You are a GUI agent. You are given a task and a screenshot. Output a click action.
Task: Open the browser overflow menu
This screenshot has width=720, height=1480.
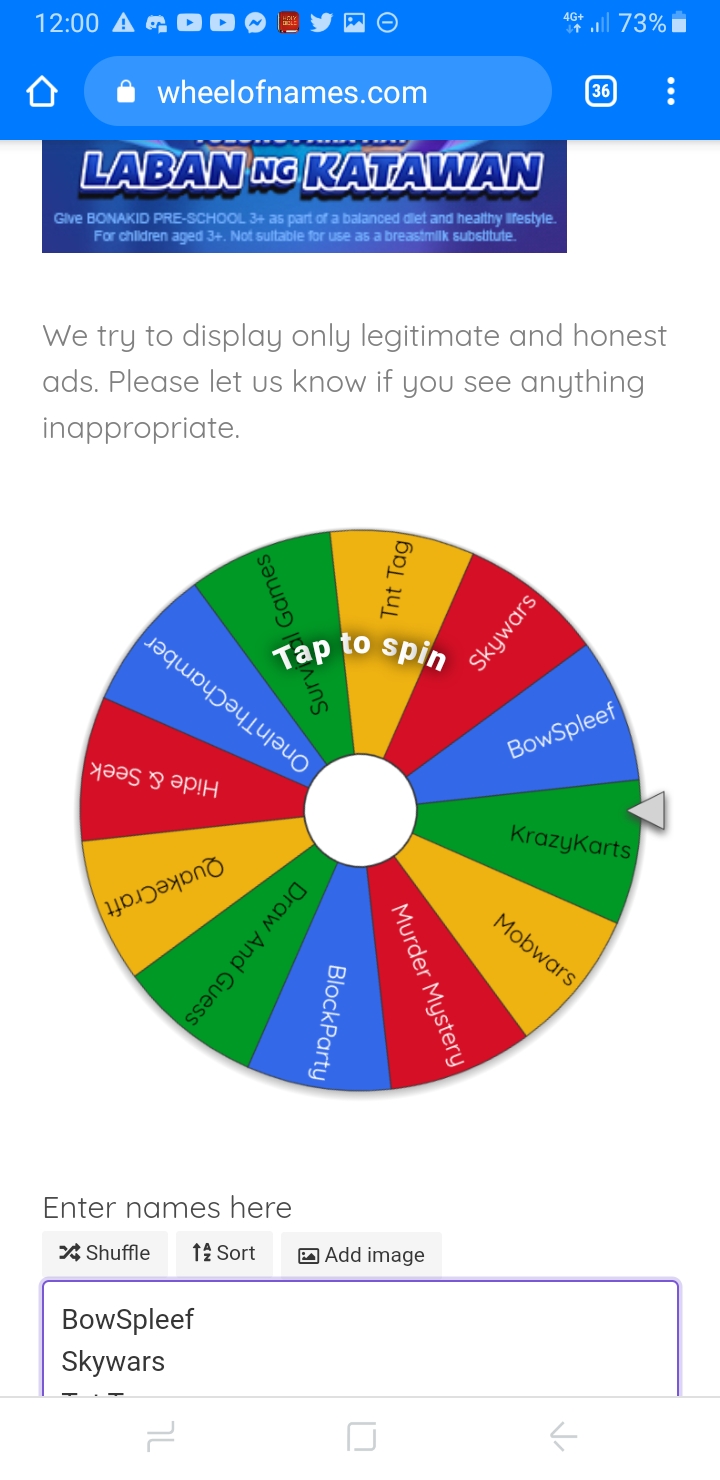[671, 92]
